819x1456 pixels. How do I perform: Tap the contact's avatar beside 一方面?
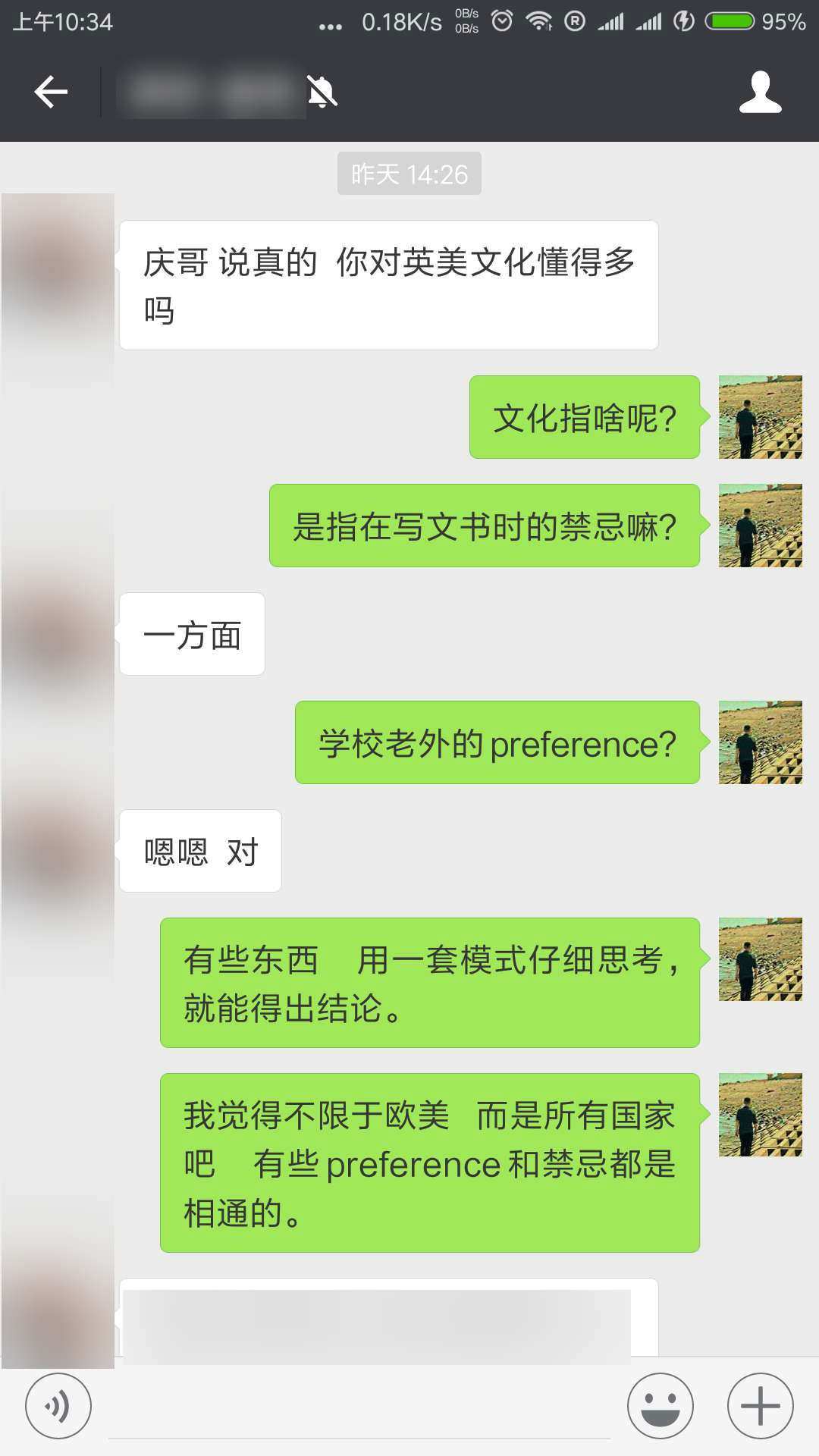[58, 634]
